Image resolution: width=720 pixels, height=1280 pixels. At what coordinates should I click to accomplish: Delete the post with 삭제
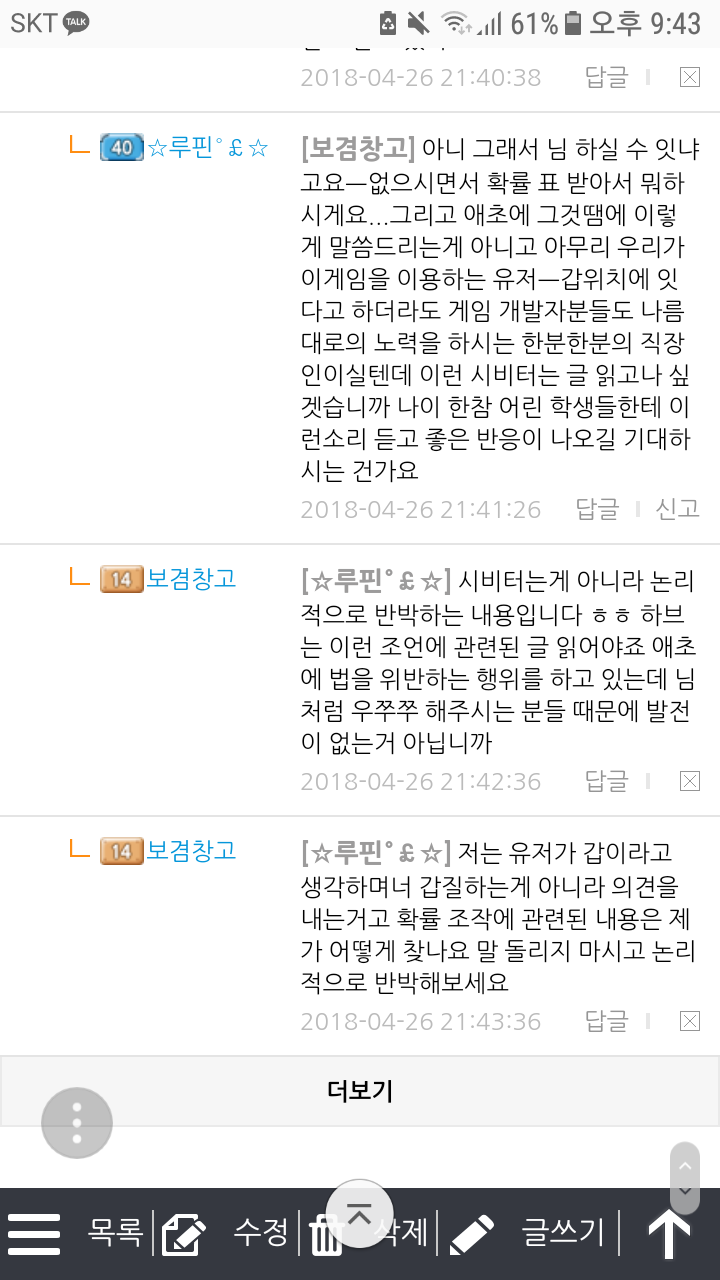(400, 1232)
